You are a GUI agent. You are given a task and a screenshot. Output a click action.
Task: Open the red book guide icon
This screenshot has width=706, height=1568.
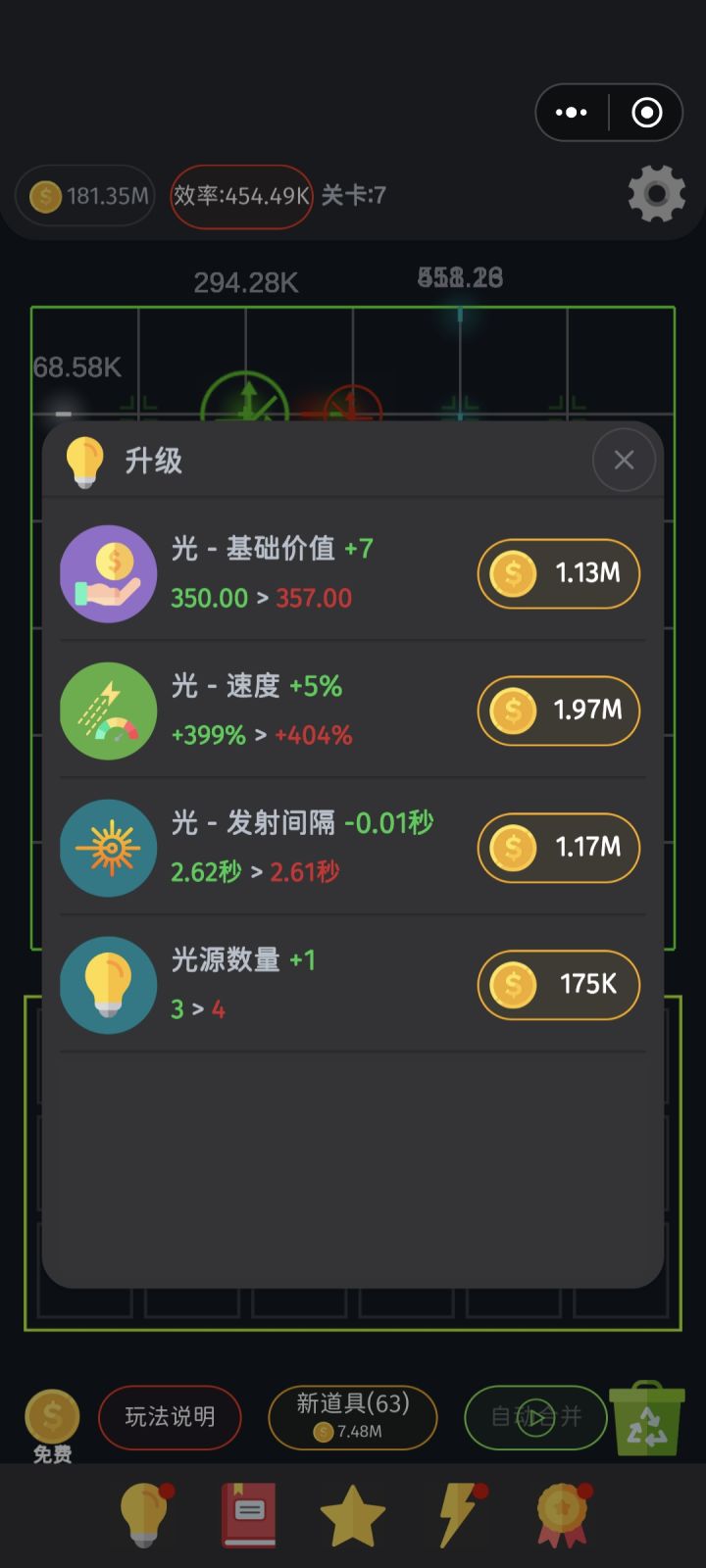tap(247, 1513)
